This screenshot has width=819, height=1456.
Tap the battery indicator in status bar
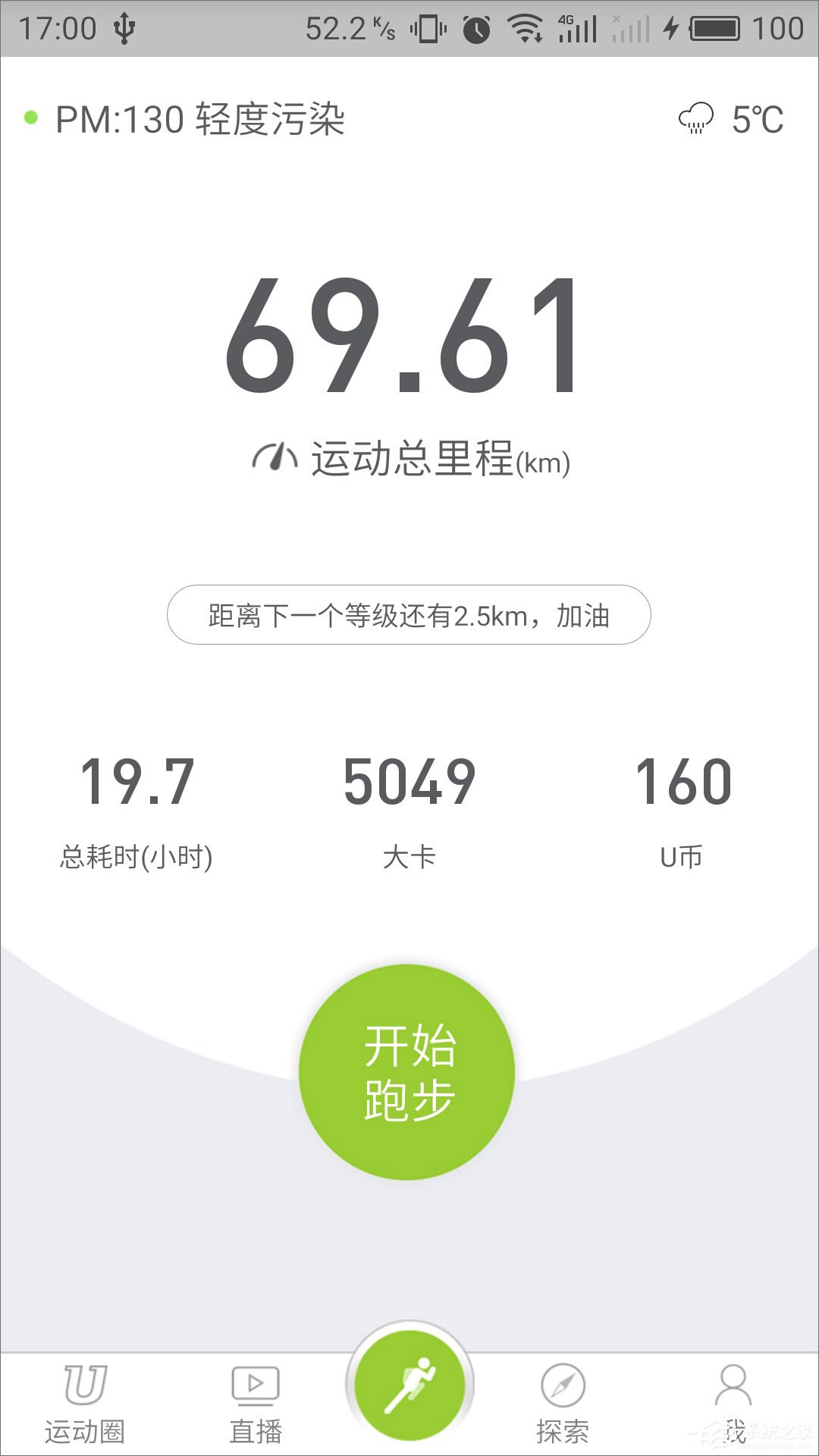click(x=713, y=27)
